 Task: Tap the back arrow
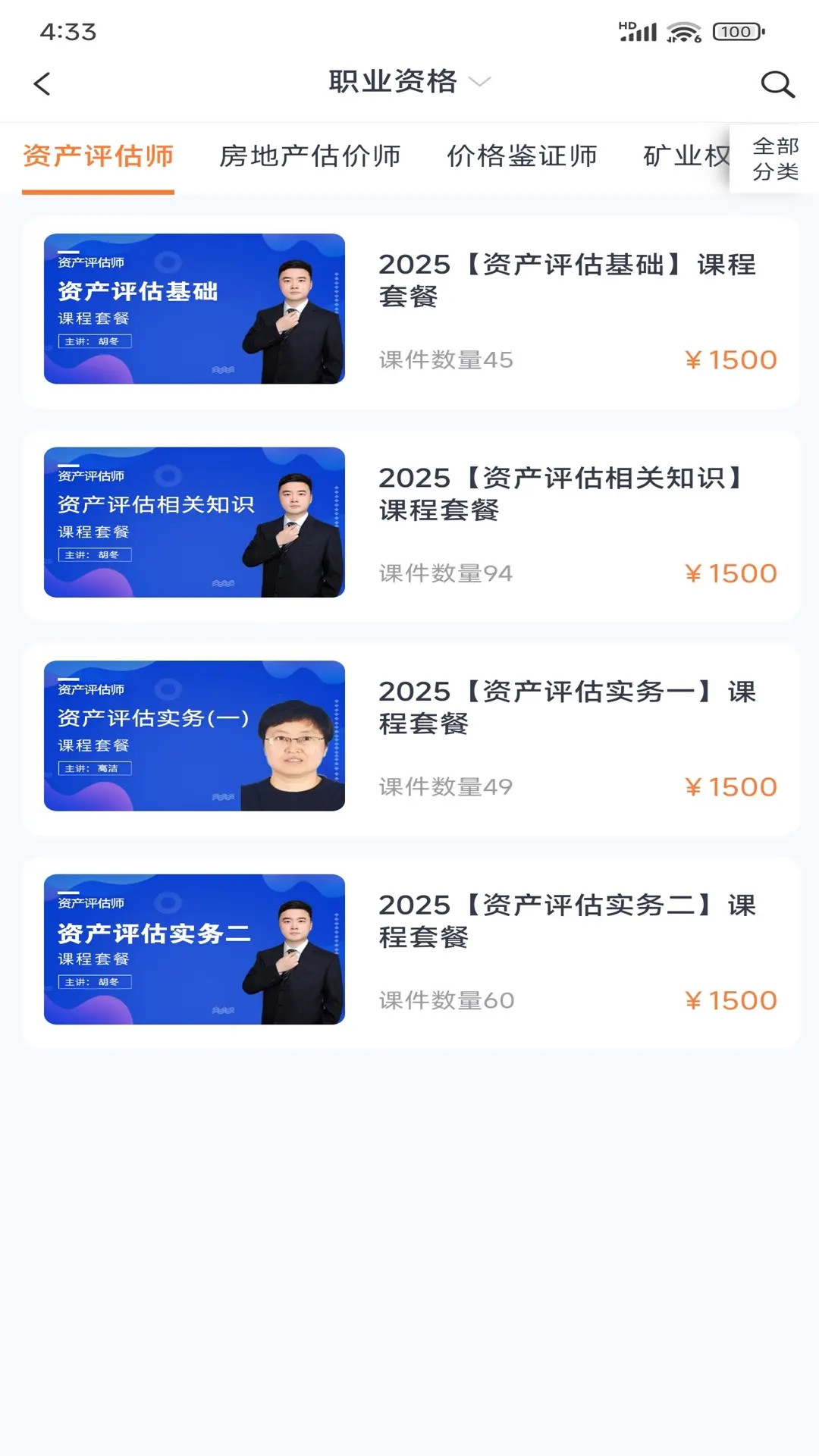tap(43, 84)
